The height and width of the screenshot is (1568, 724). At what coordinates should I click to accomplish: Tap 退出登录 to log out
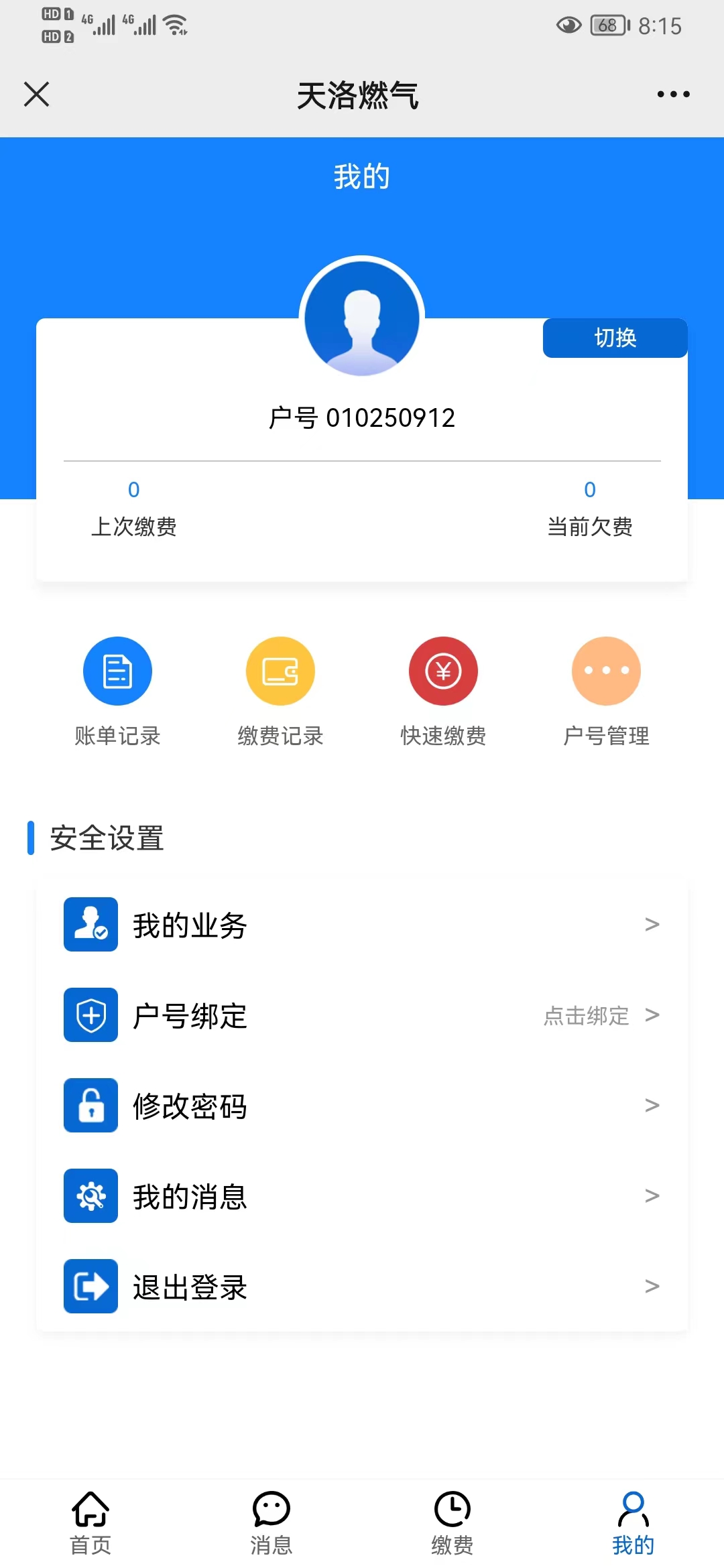(x=362, y=1287)
